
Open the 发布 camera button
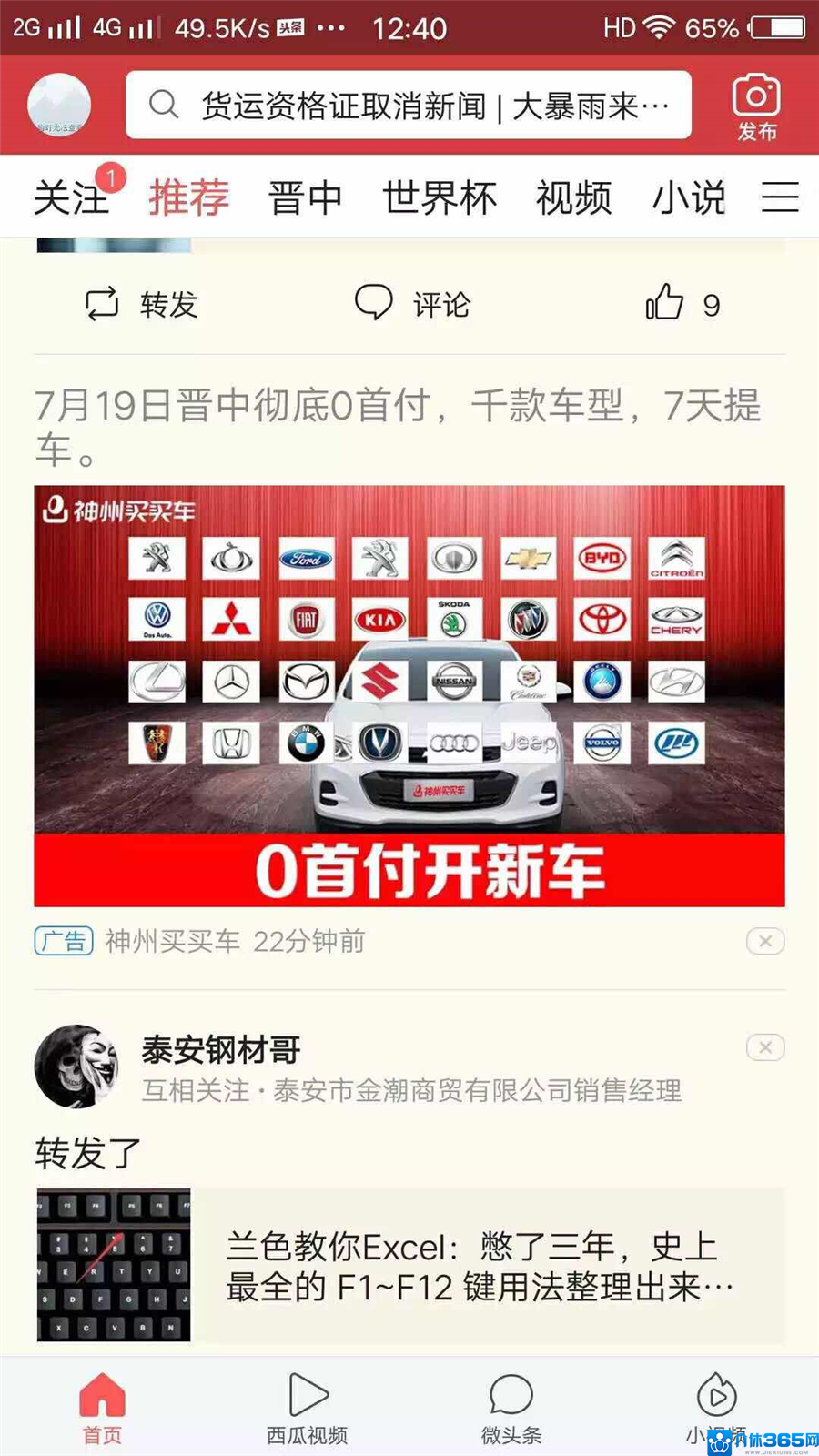coord(756,107)
